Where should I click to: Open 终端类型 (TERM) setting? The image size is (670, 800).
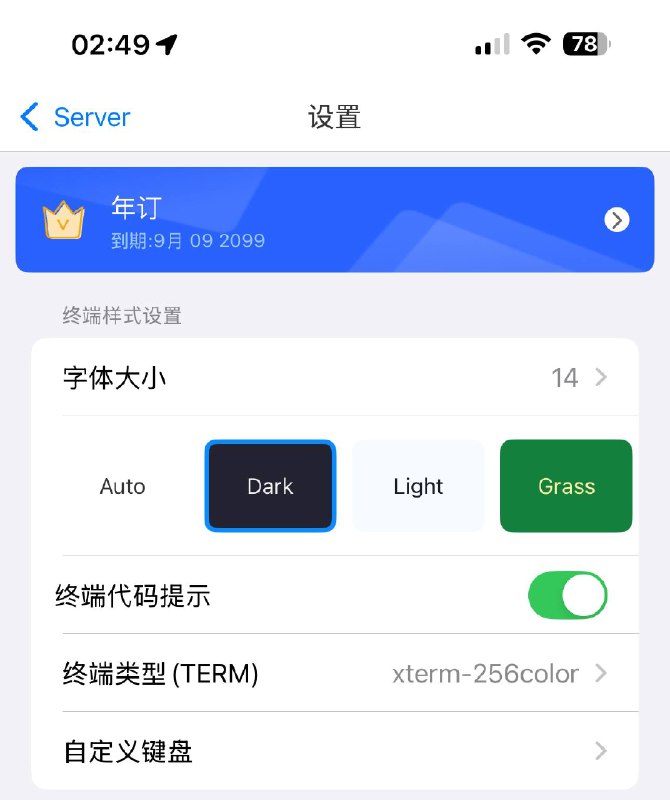pos(334,674)
